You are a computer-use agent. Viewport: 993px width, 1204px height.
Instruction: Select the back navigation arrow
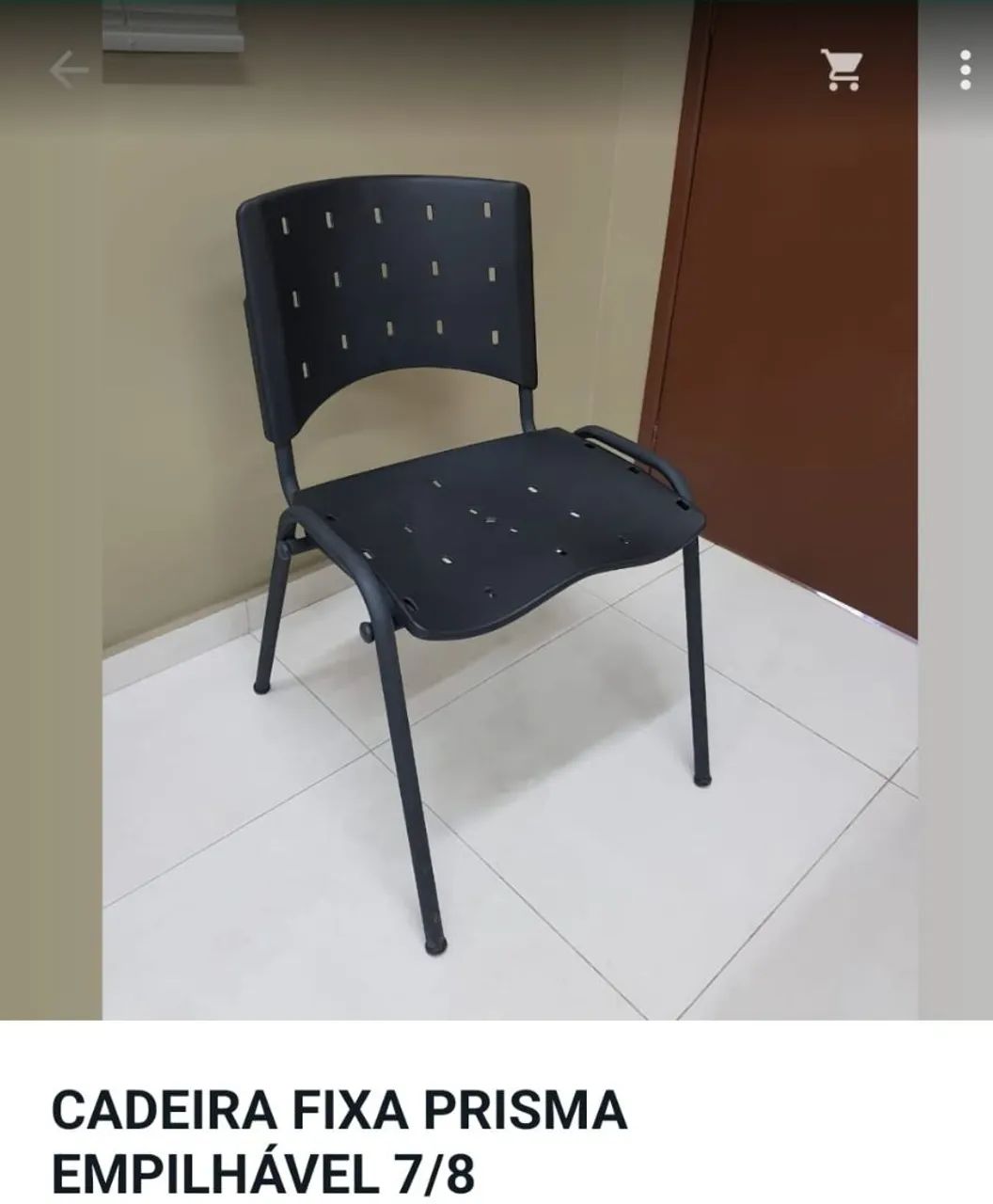(x=68, y=66)
